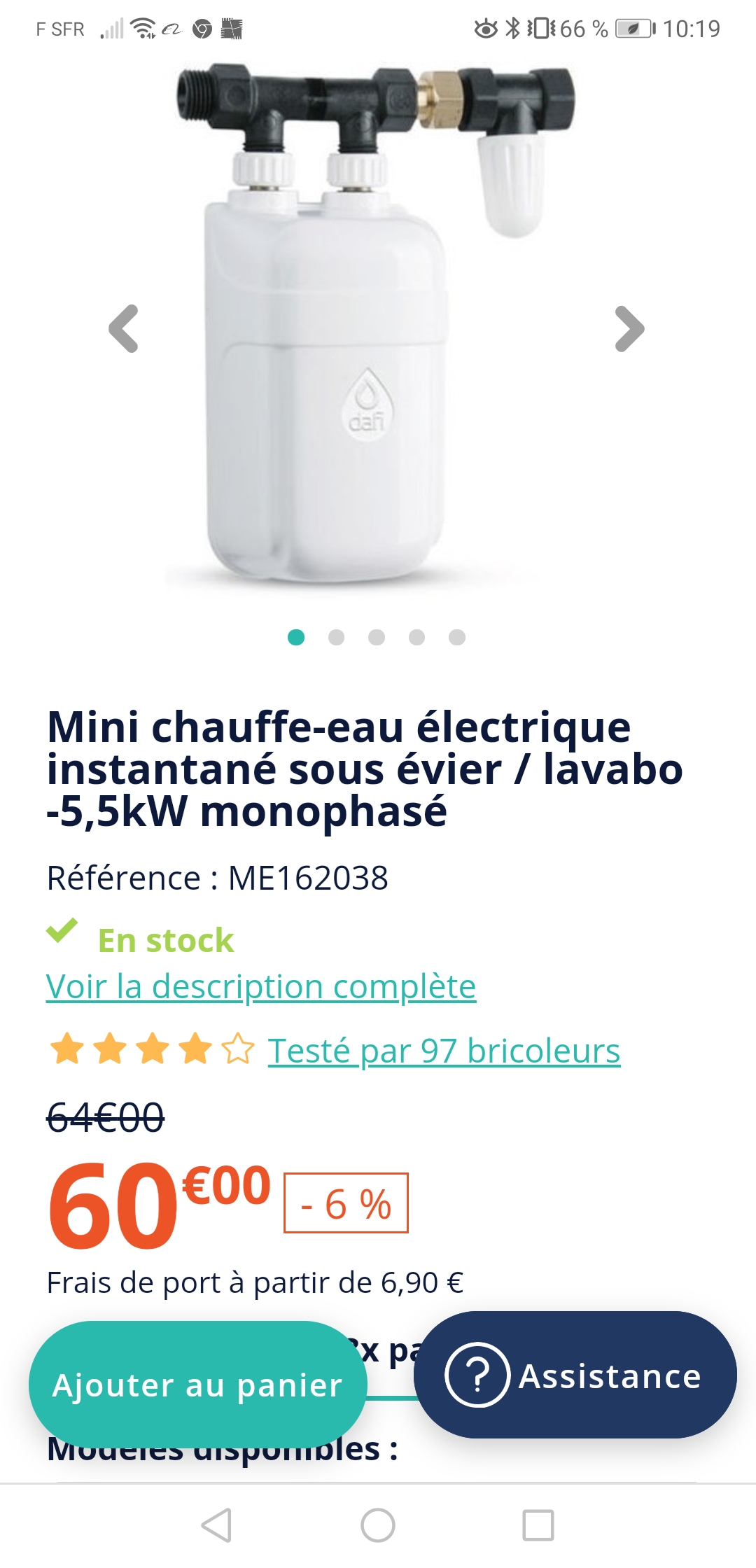Open the Assistance help button
Screen dimensions: 756x1568
click(575, 1375)
